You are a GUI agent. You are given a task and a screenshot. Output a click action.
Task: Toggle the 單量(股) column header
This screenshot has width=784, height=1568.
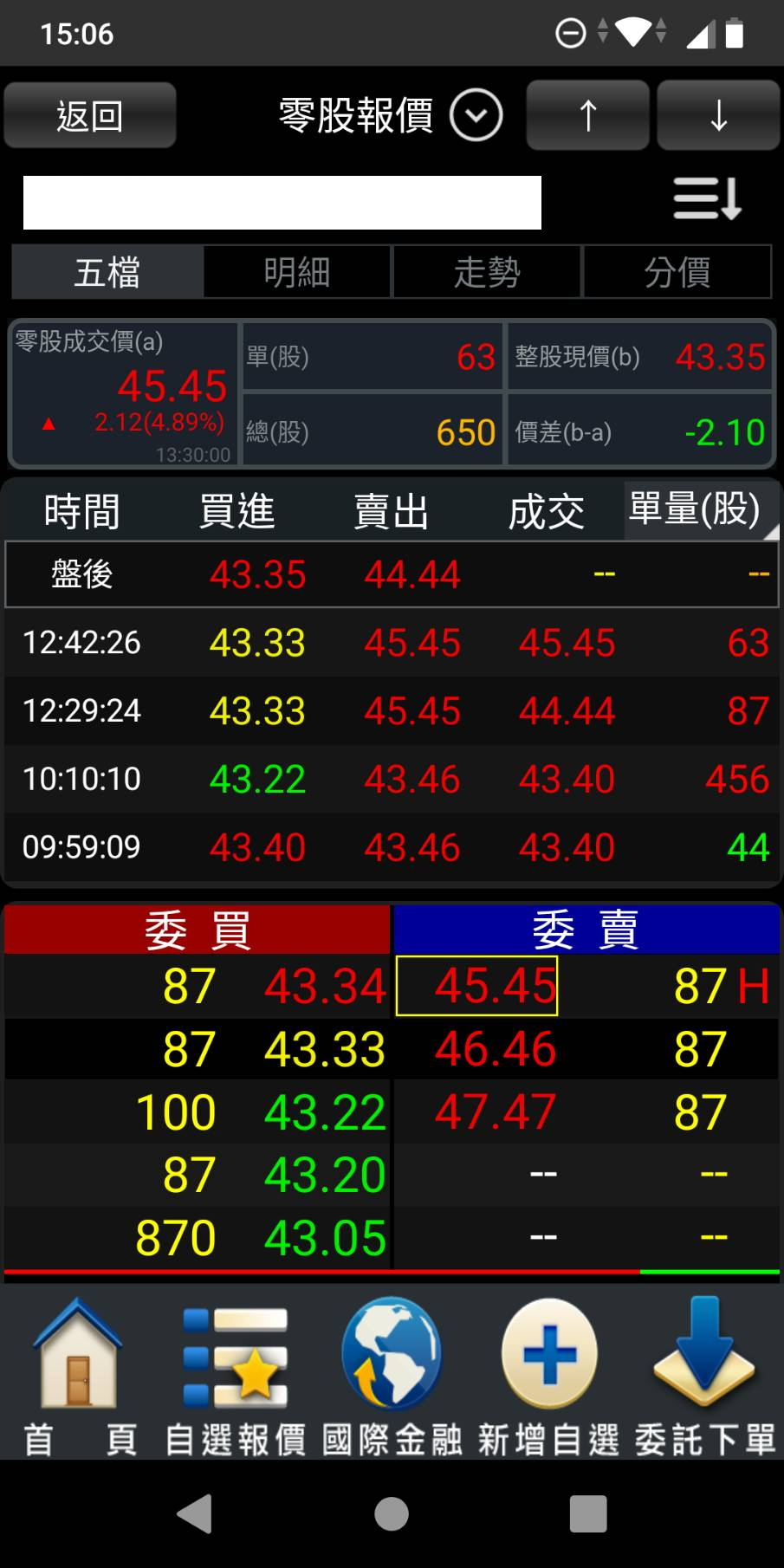(700, 509)
